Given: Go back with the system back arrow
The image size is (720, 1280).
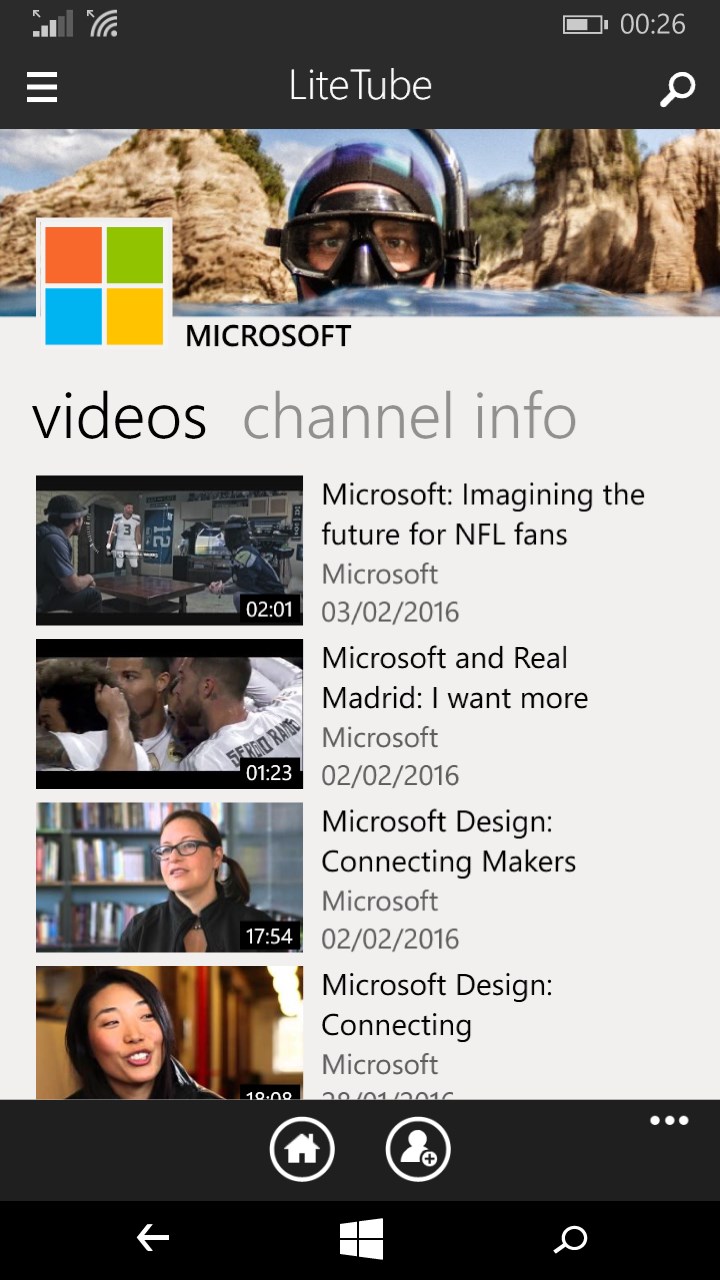Looking at the screenshot, I should (152, 1239).
